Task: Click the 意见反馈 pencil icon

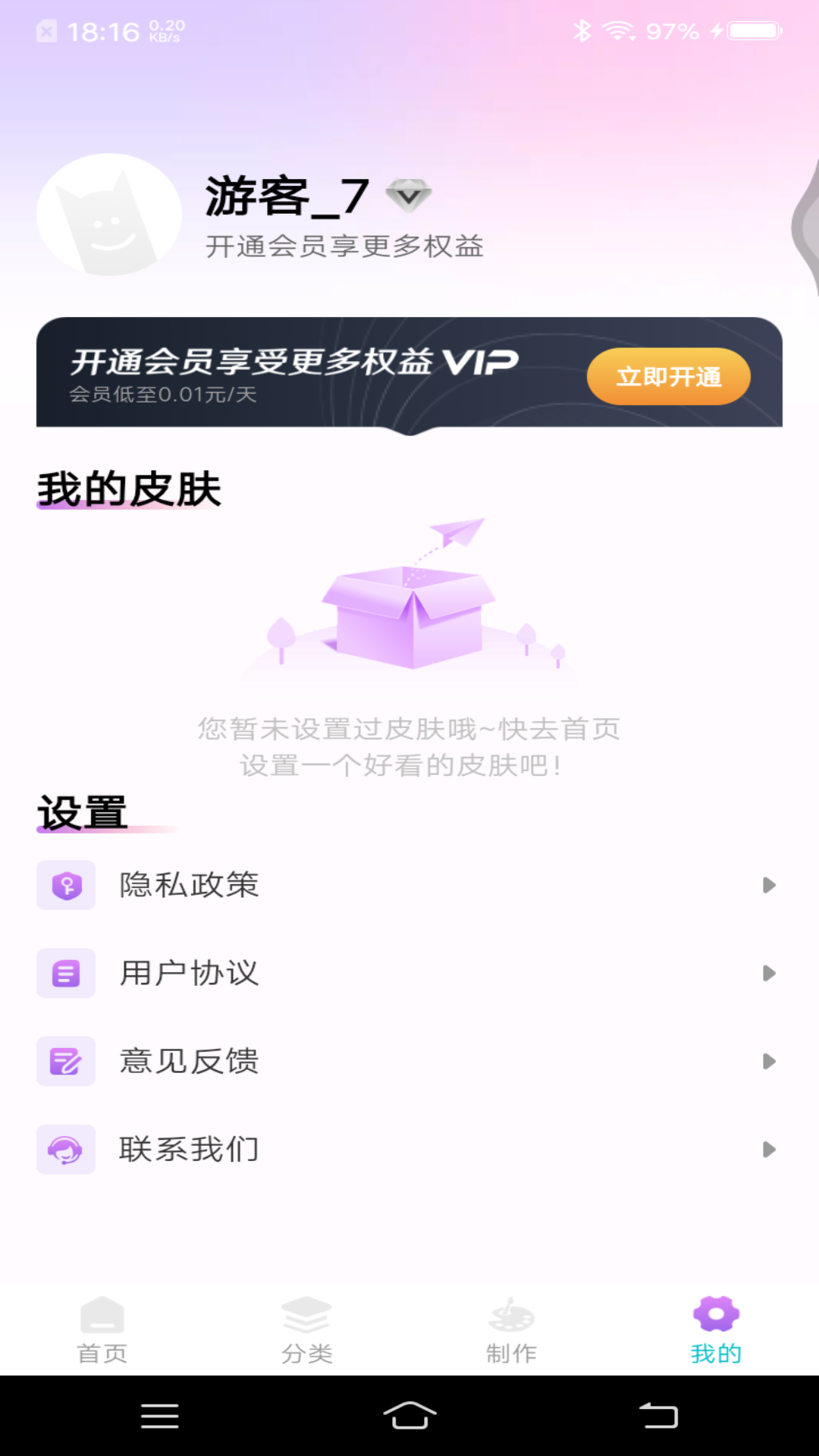Action: click(x=66, y=1061)
